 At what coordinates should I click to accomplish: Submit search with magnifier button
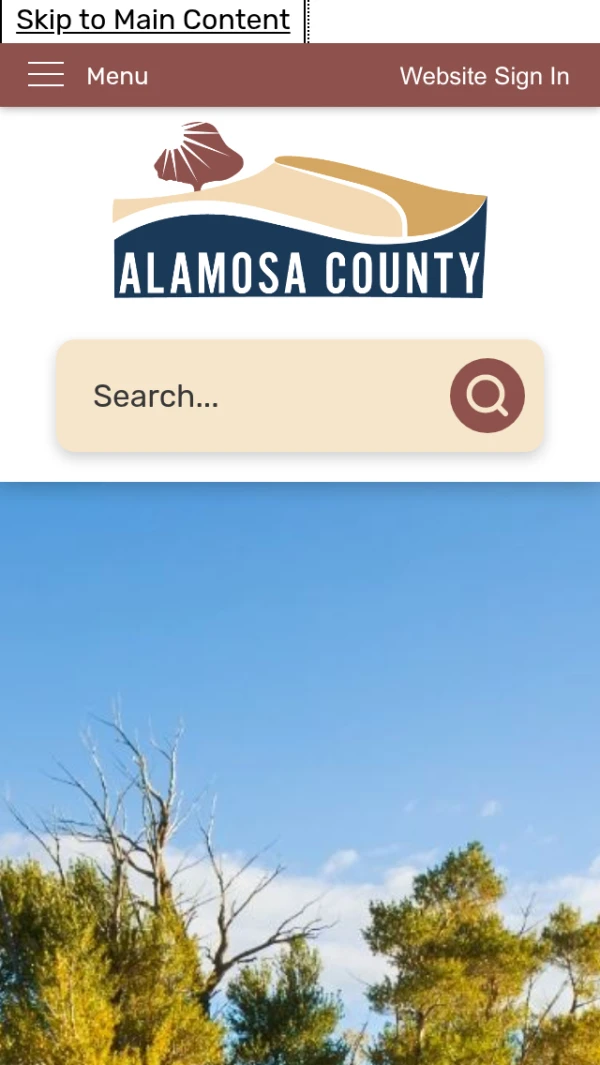(487, 396)
